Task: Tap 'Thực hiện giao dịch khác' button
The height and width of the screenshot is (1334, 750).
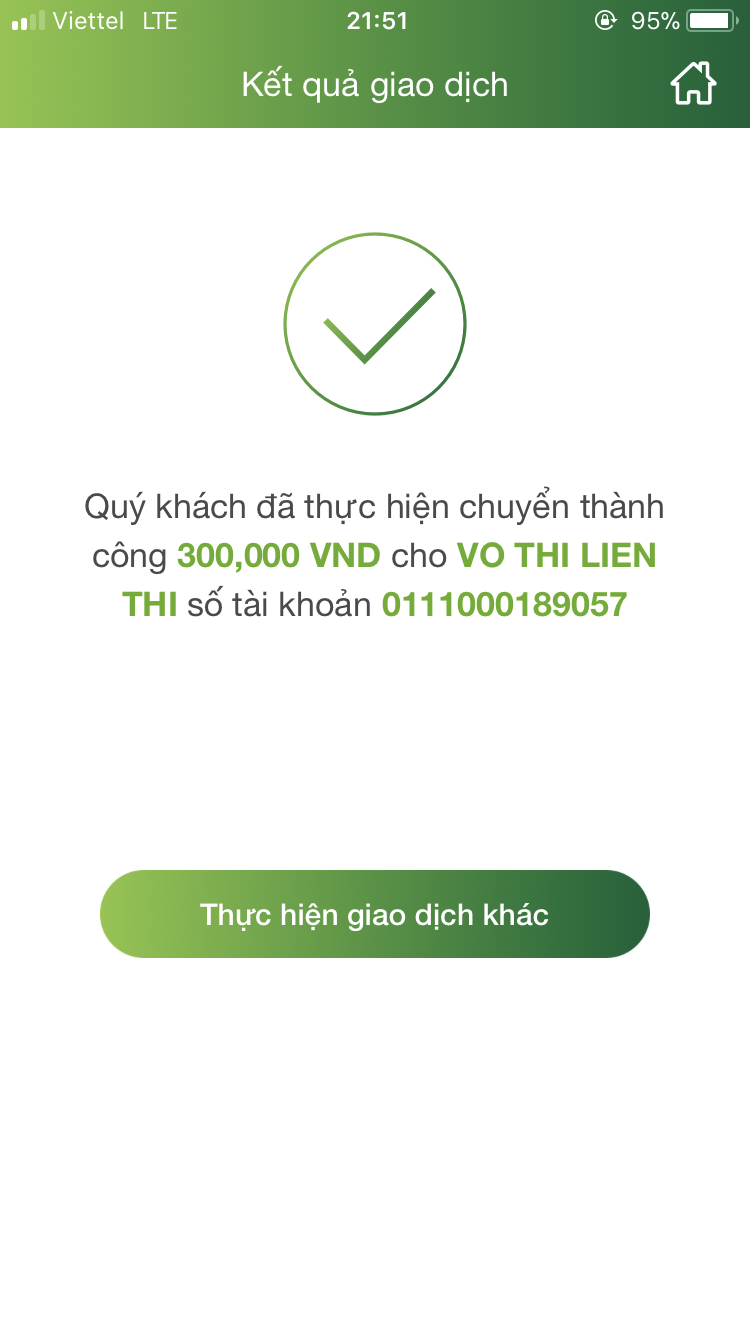Action: pos(375,914)
